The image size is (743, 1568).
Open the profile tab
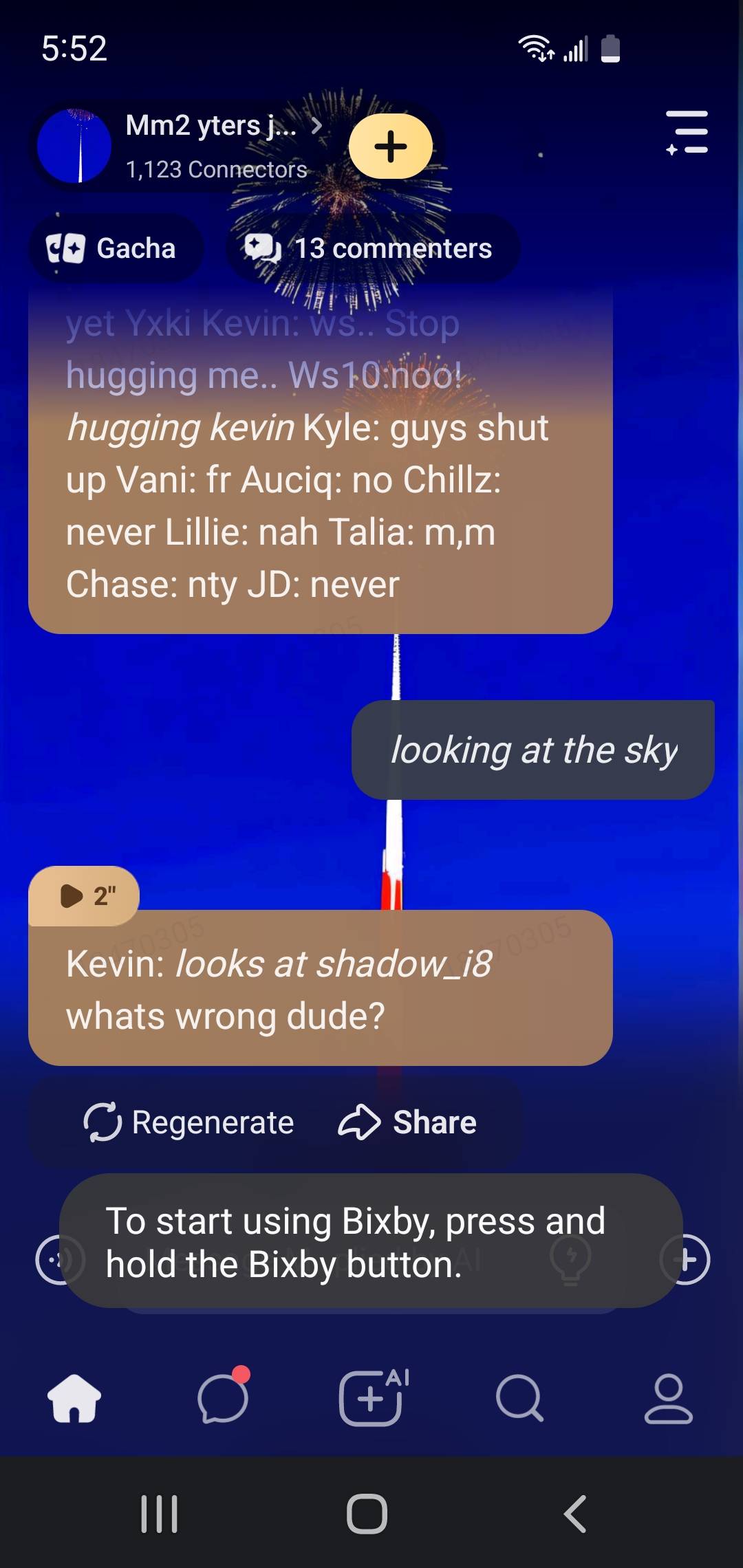pyautogui.click(x=668, y=1399)
